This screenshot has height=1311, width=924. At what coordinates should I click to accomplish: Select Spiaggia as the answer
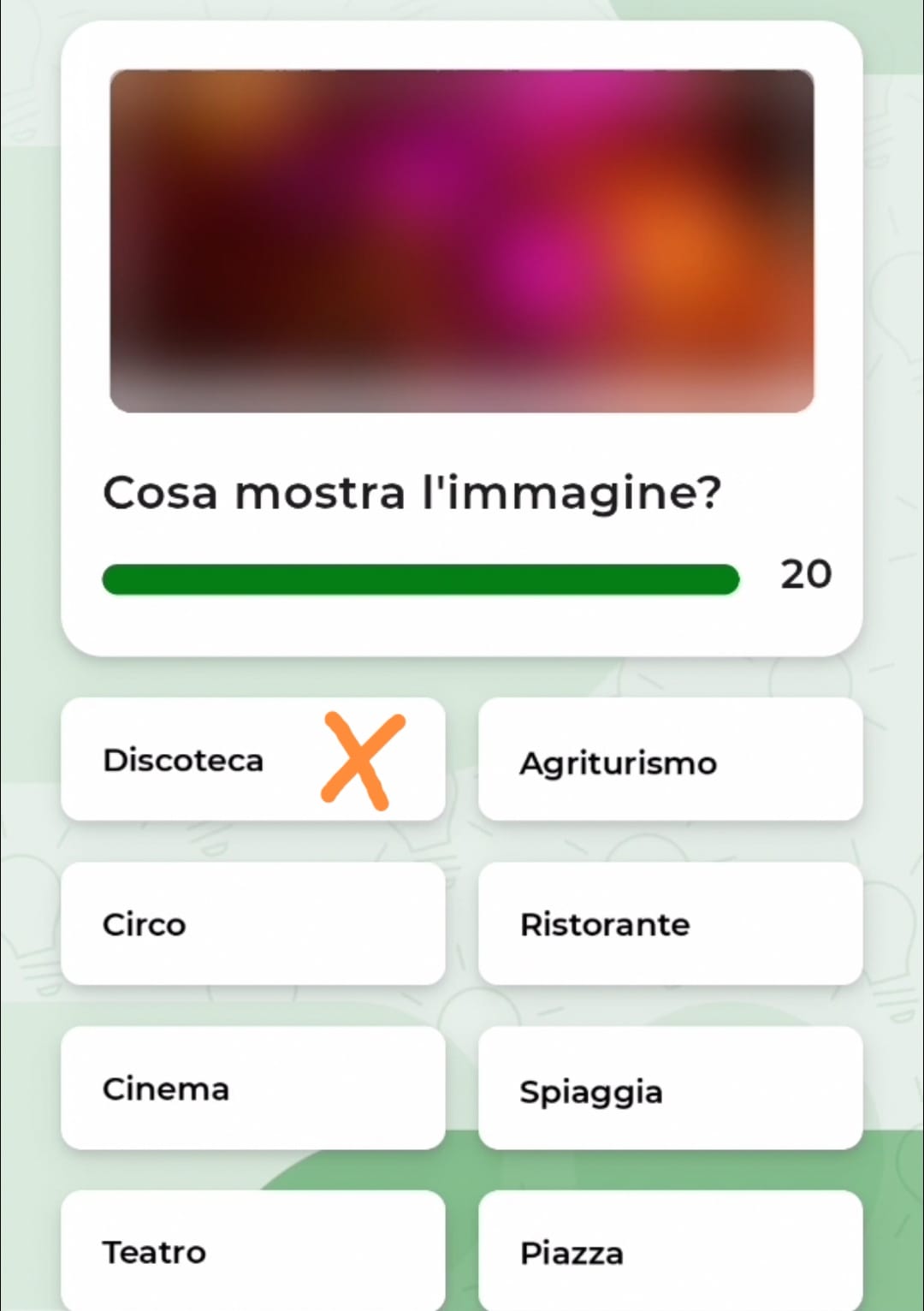tap(670, 1089)
